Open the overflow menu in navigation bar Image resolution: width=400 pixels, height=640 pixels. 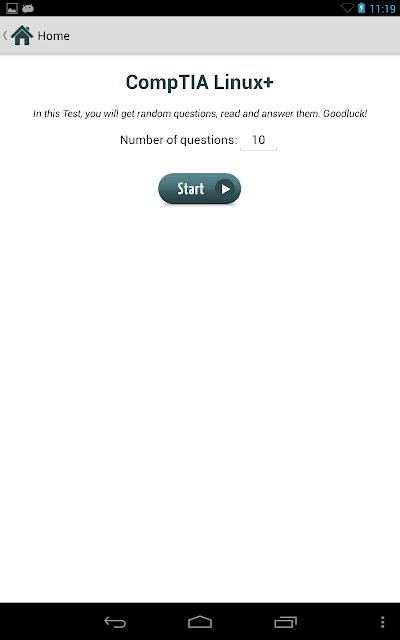pos(382,622)
